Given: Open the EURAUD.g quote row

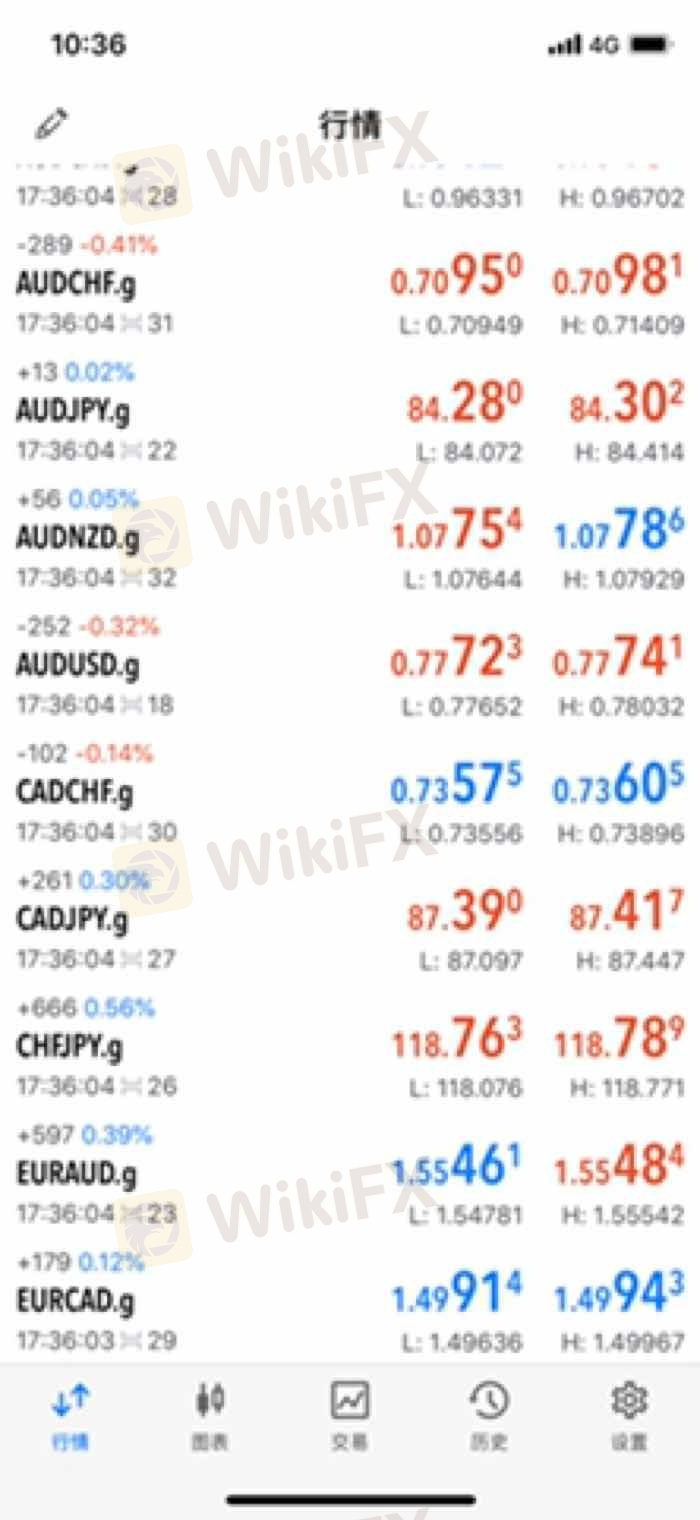Looking at the screenshot, I should (x=77, y=1173).
